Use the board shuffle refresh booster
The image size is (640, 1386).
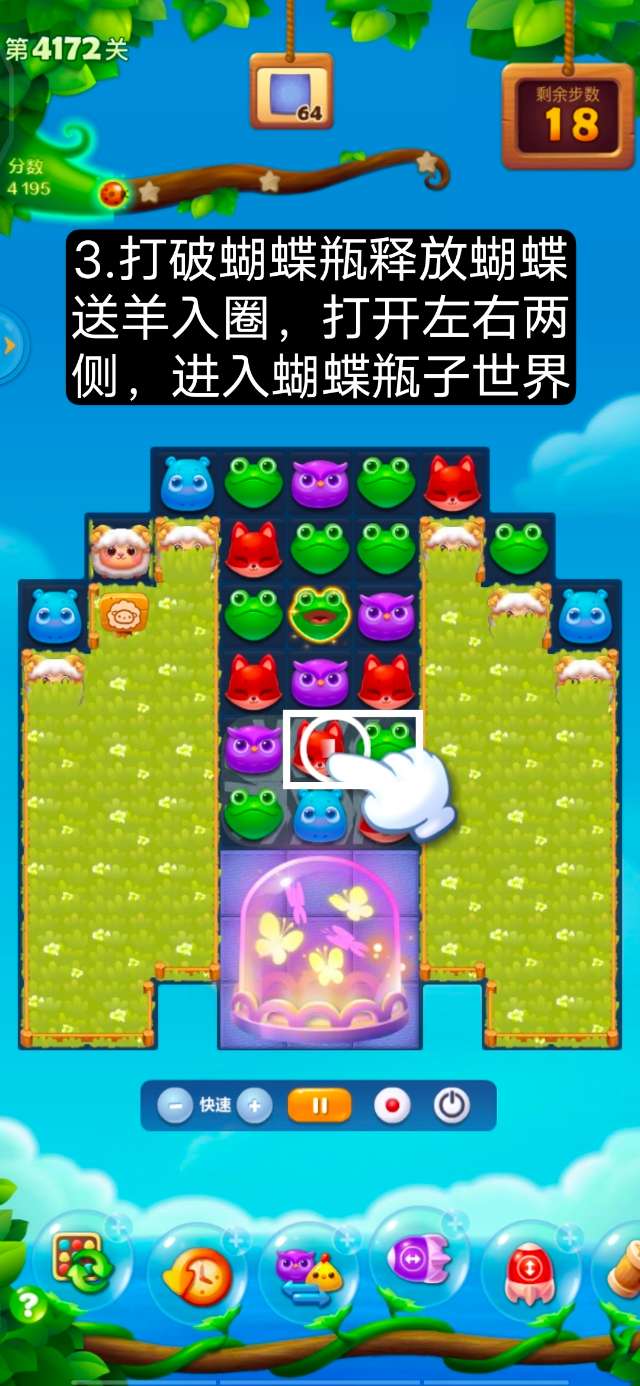[83, 1265]
